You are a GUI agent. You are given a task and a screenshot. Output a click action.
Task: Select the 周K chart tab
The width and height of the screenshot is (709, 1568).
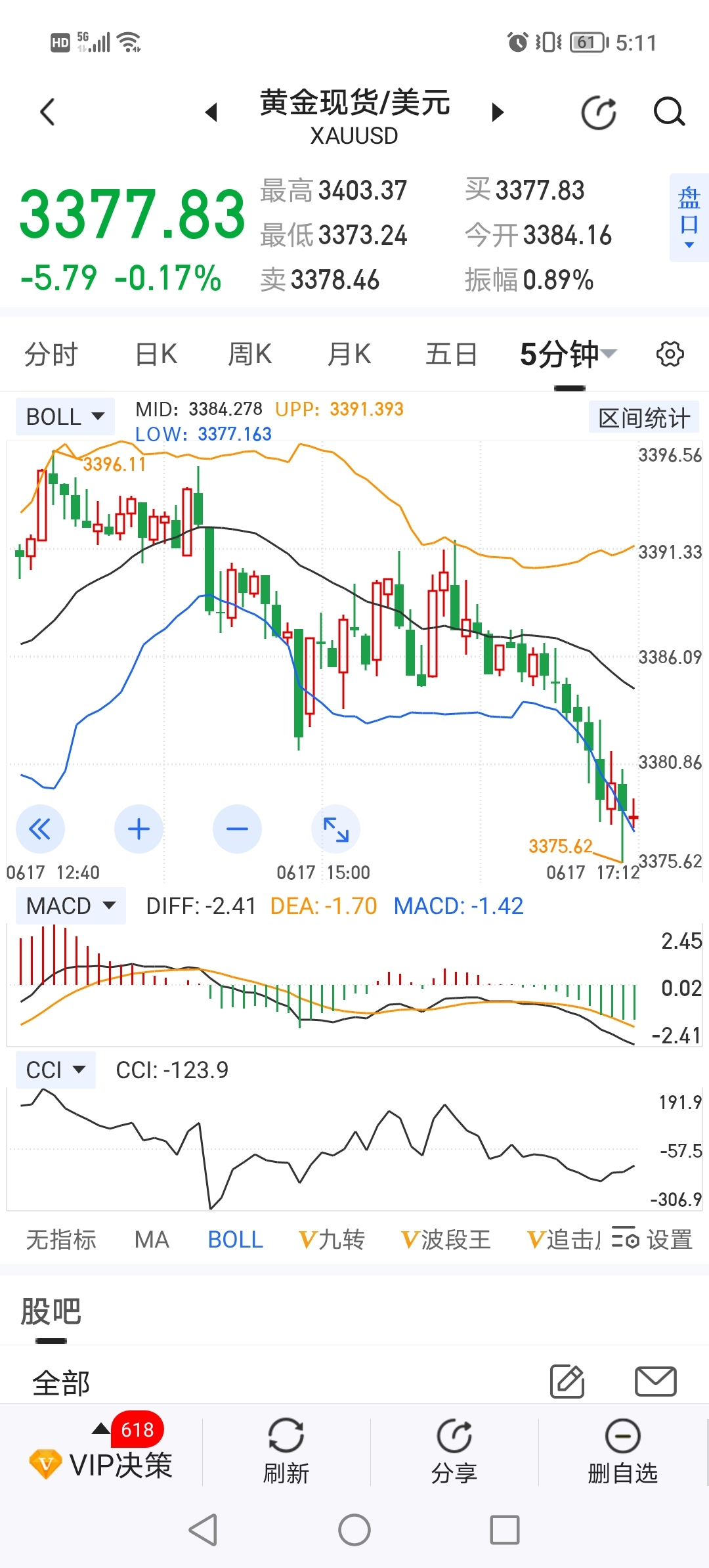click(x=249, y=355)
